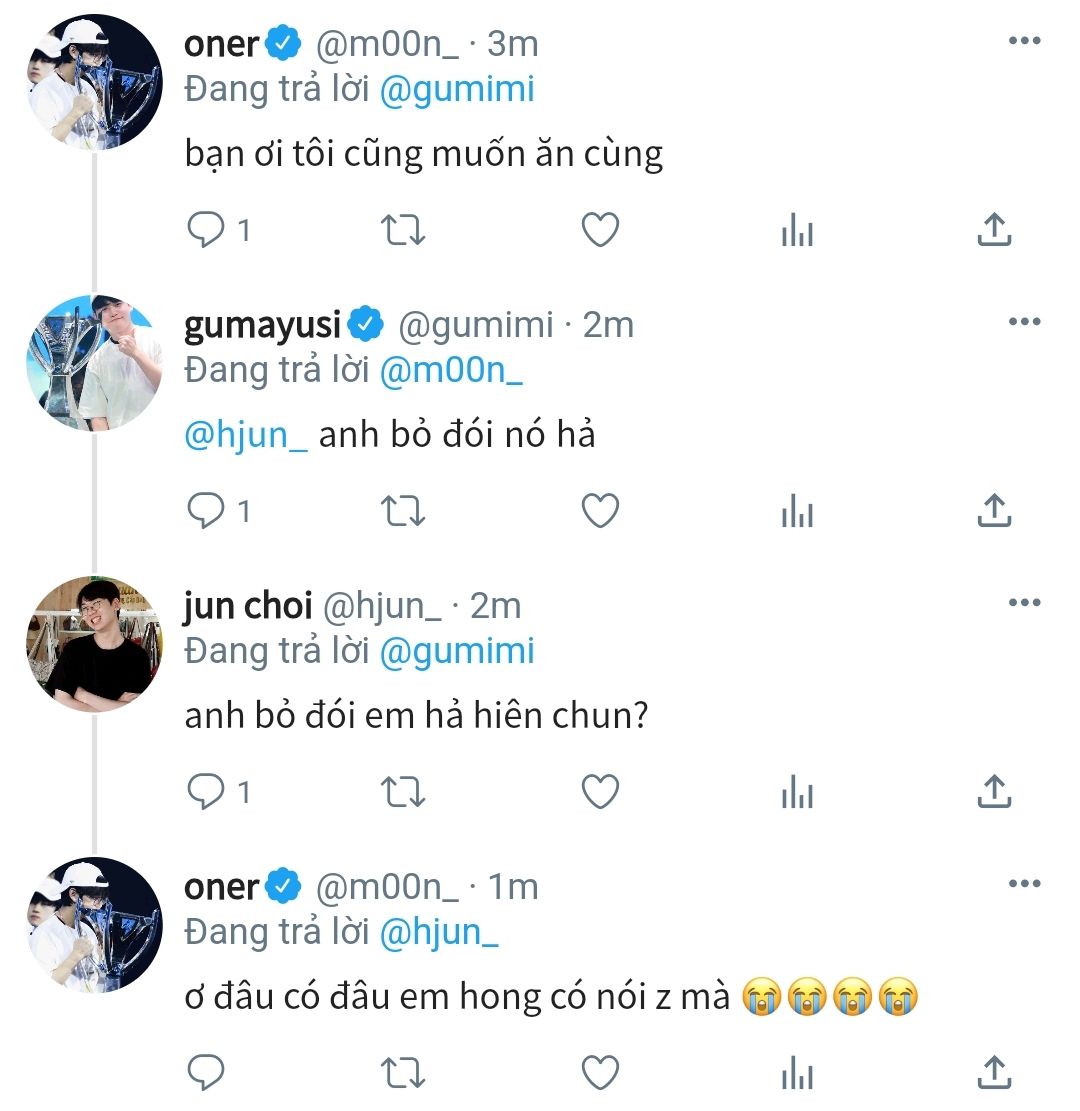Open @hjun_ link in oner's last reply header

coord(439,932)
